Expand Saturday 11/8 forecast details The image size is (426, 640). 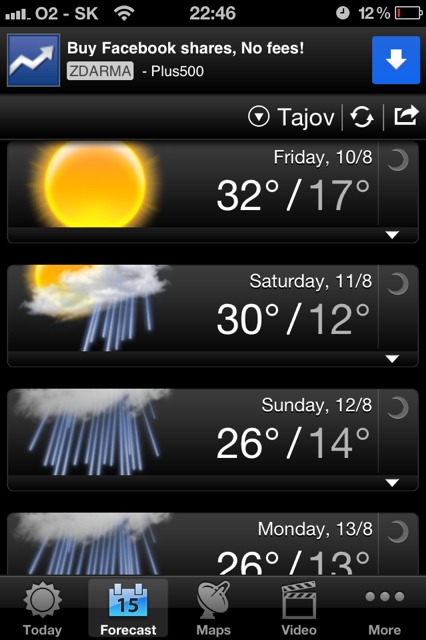392,359
